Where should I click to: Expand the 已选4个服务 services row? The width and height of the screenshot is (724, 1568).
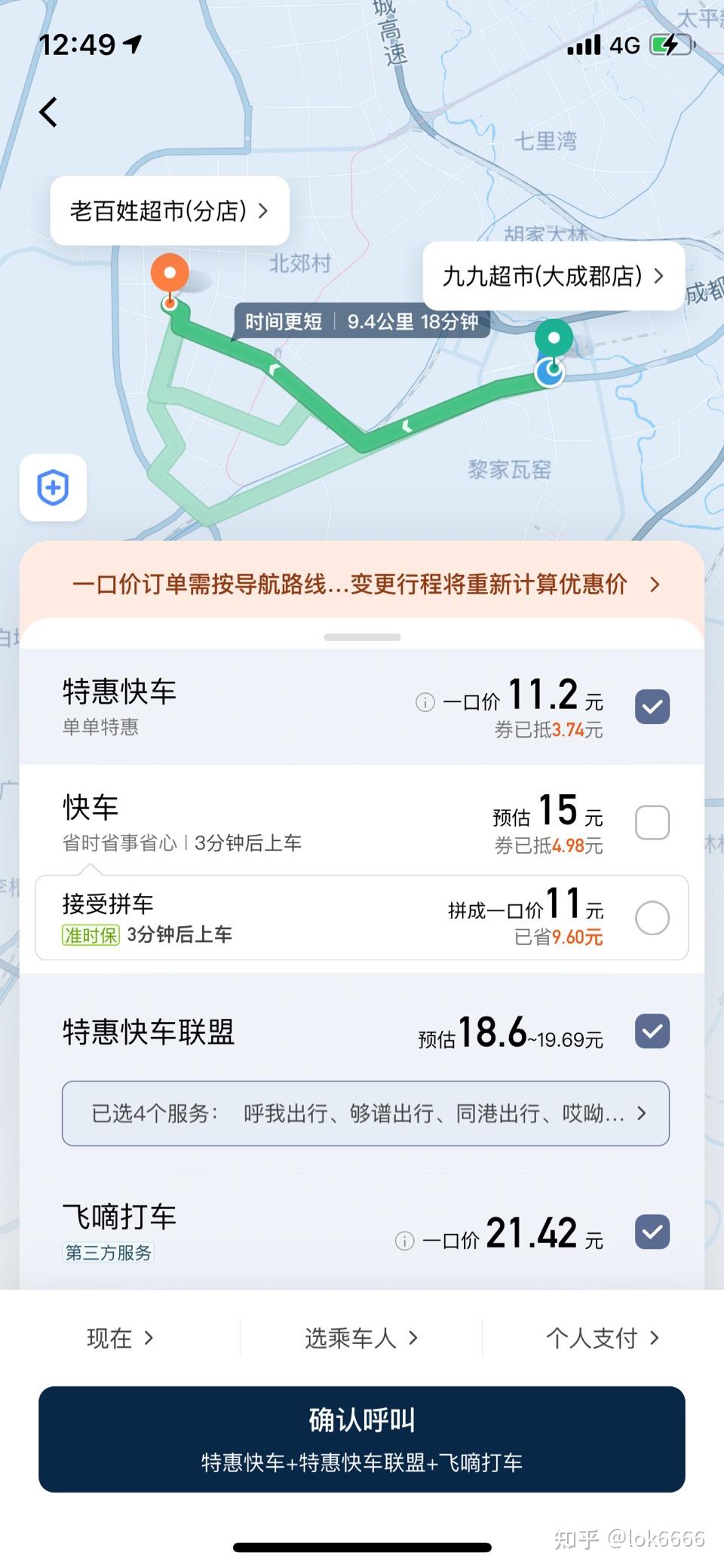[x=364, y=1114]
